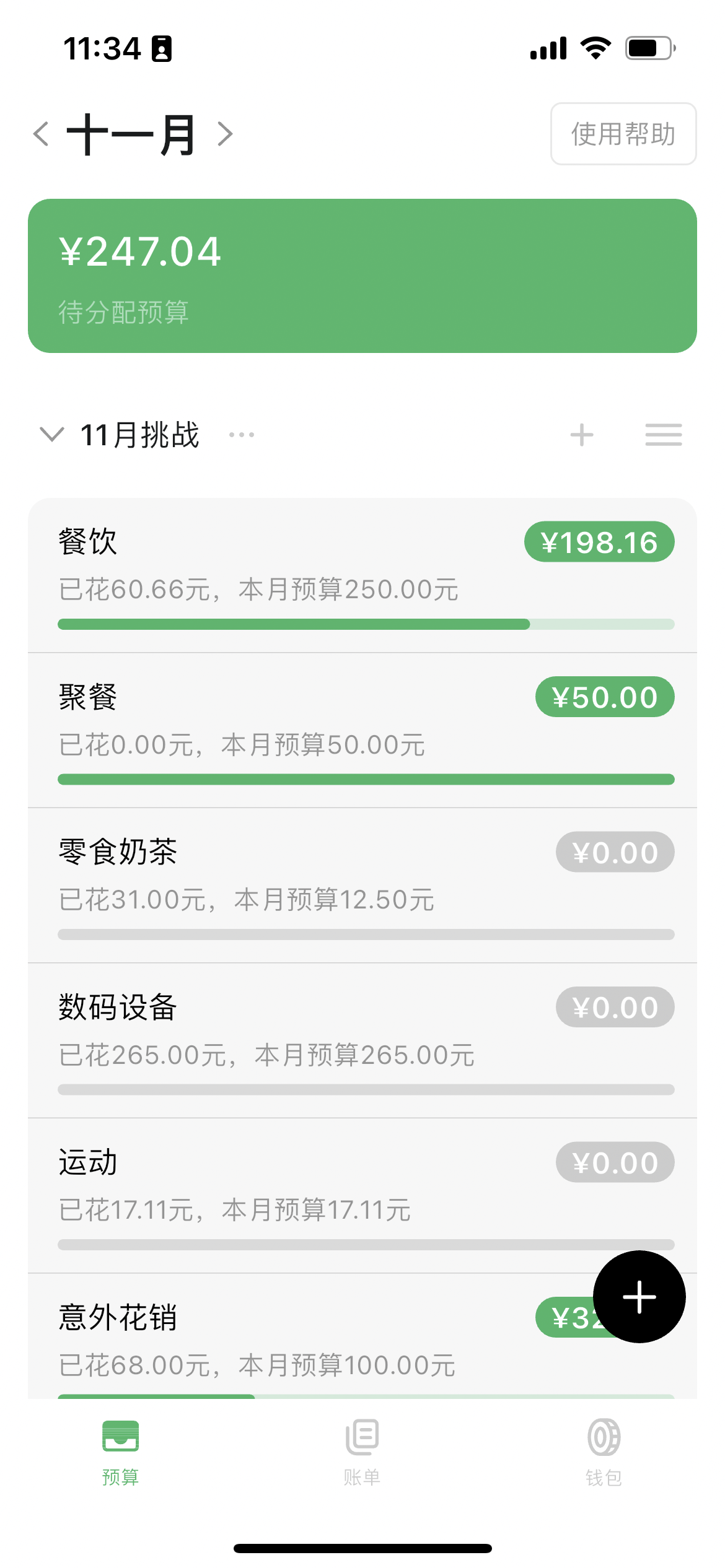Go to the previous month
Viewport: 725px width, 1568px height.
point(42,134)
